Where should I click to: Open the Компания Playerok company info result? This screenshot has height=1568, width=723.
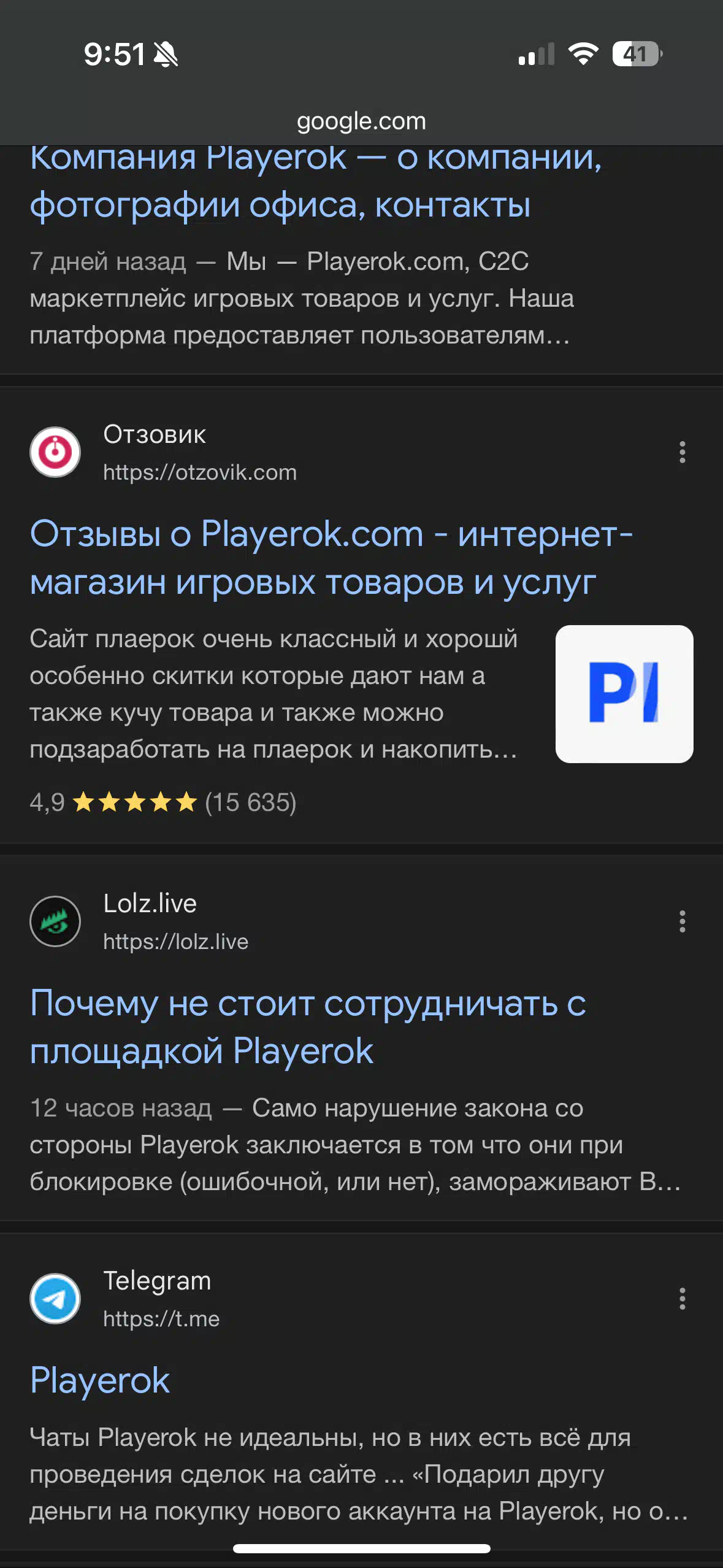pos(316,183)
